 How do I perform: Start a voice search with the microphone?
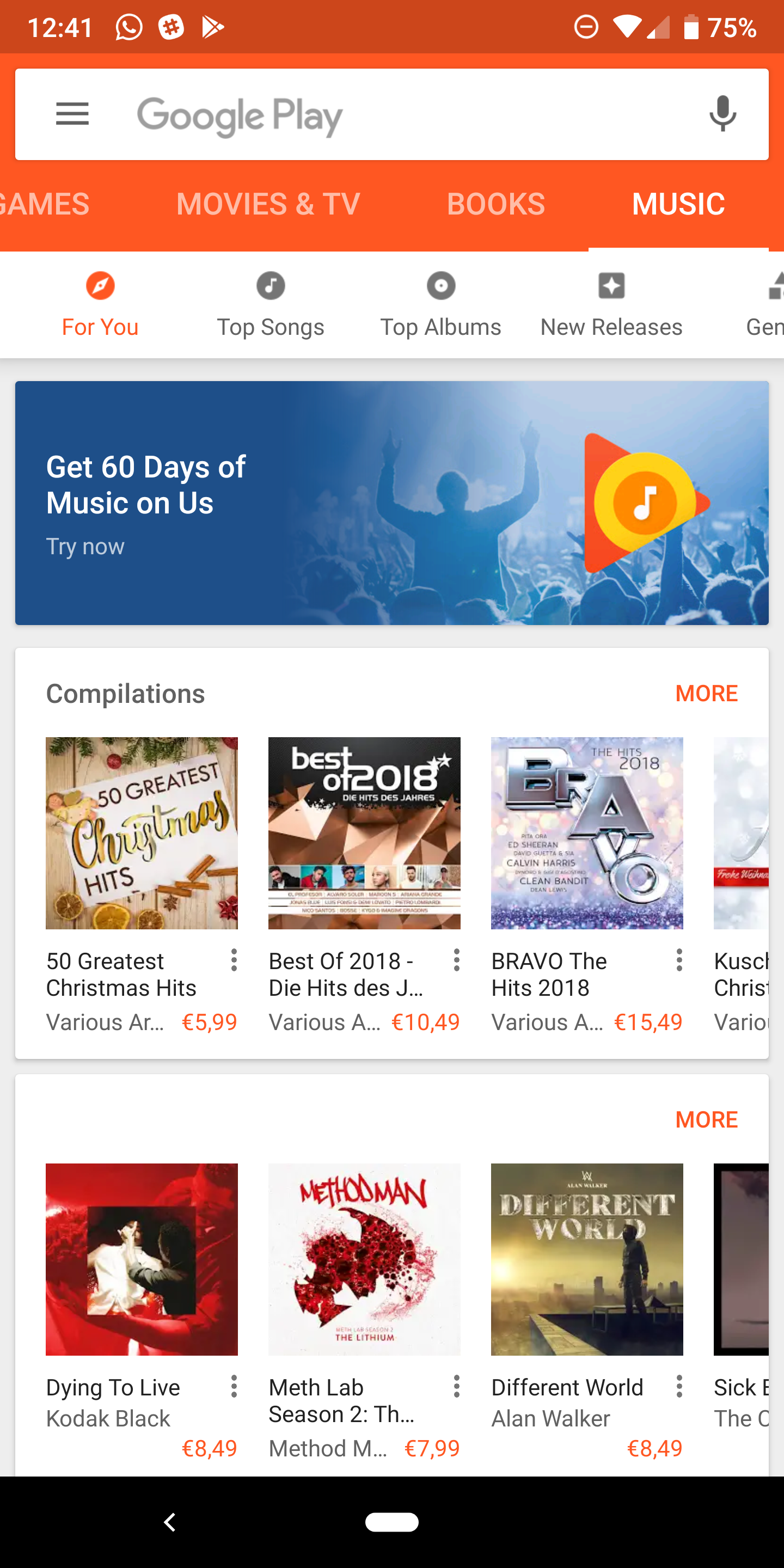(721, 114)
